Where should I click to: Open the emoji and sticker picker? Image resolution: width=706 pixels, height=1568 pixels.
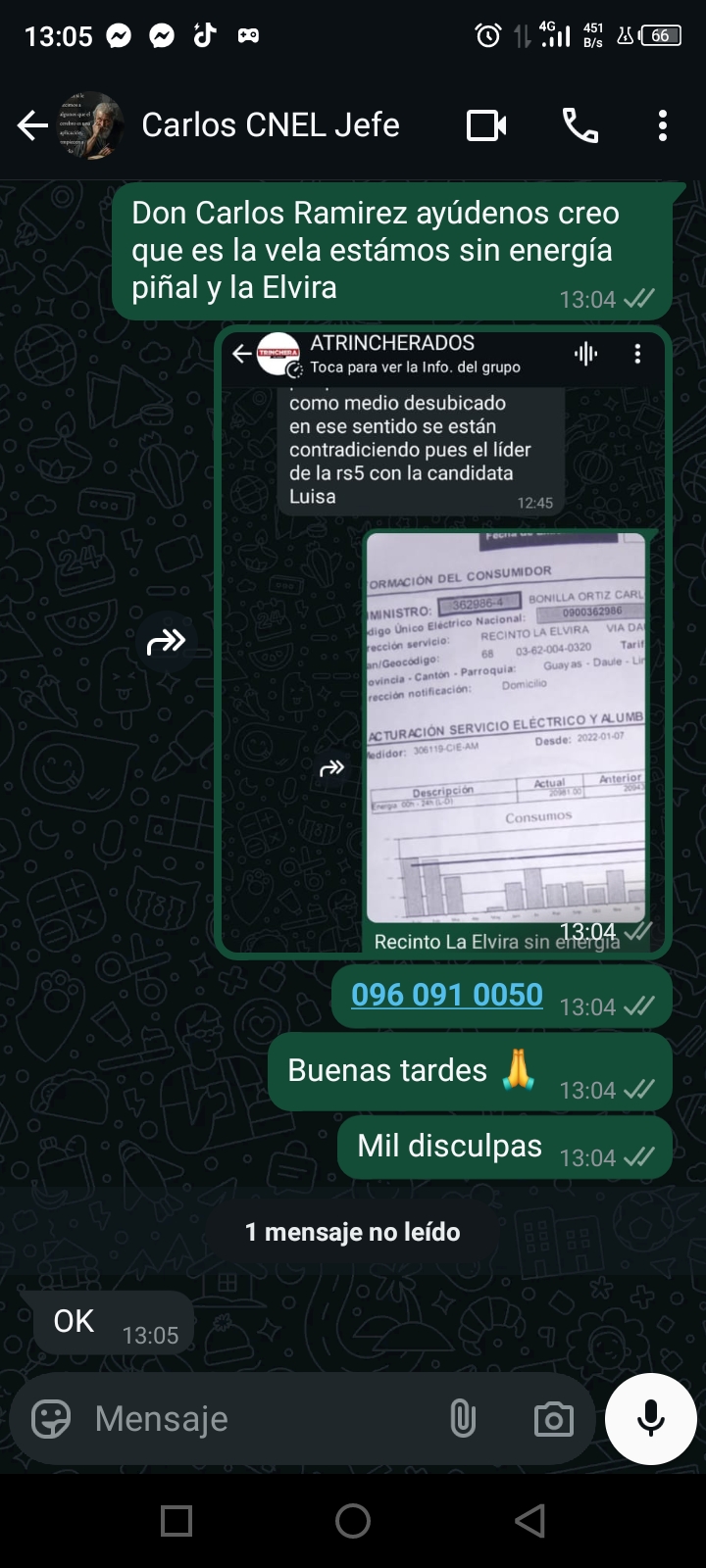tap(51, 1418)
